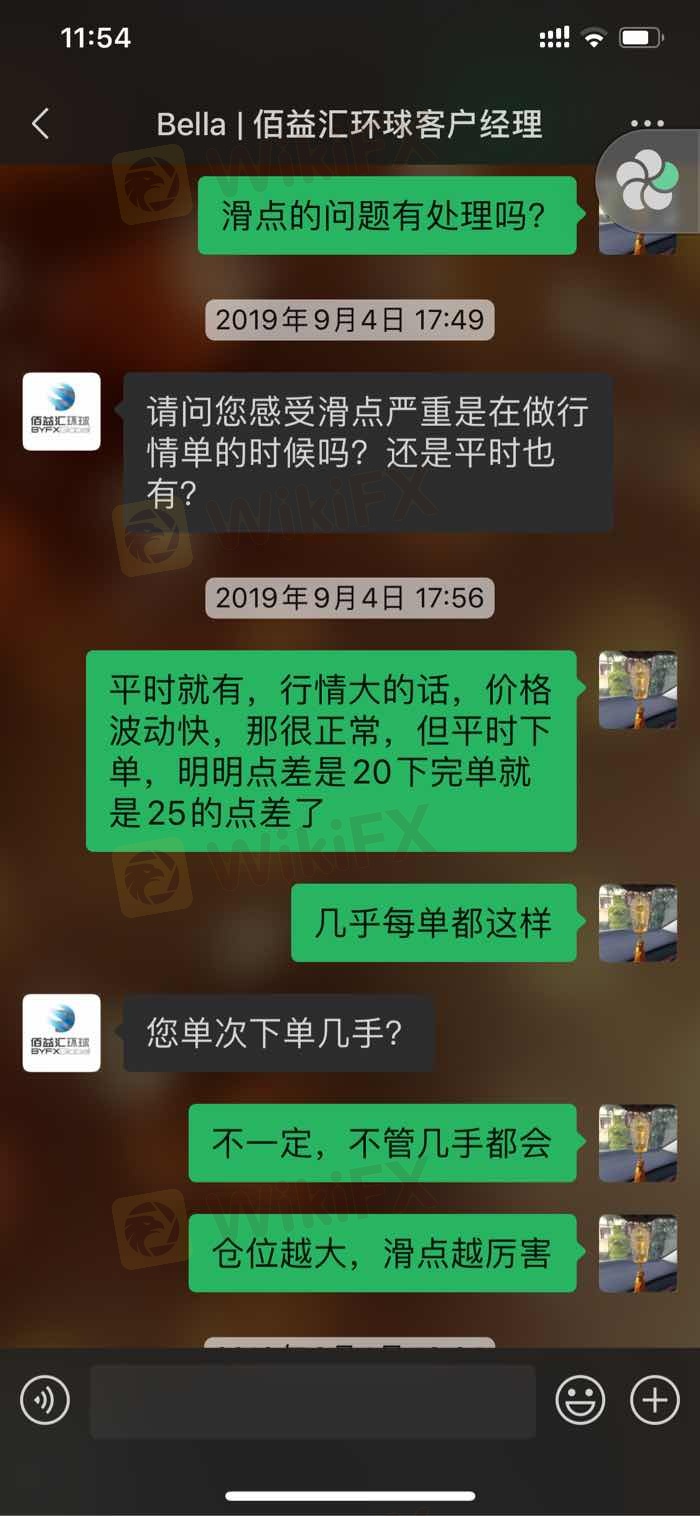Focus the message text field

tap(312, 1401)
